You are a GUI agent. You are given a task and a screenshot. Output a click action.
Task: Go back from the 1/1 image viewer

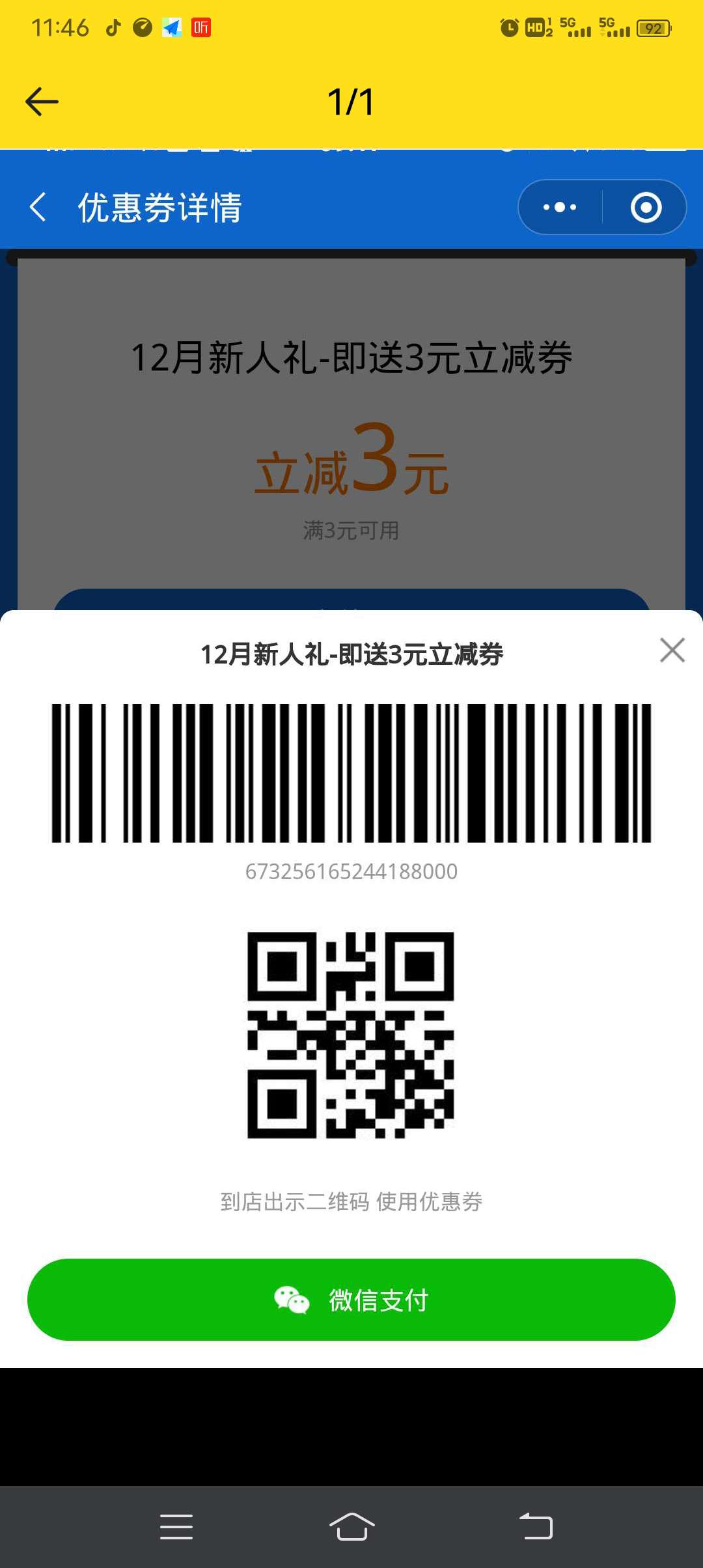42,102
